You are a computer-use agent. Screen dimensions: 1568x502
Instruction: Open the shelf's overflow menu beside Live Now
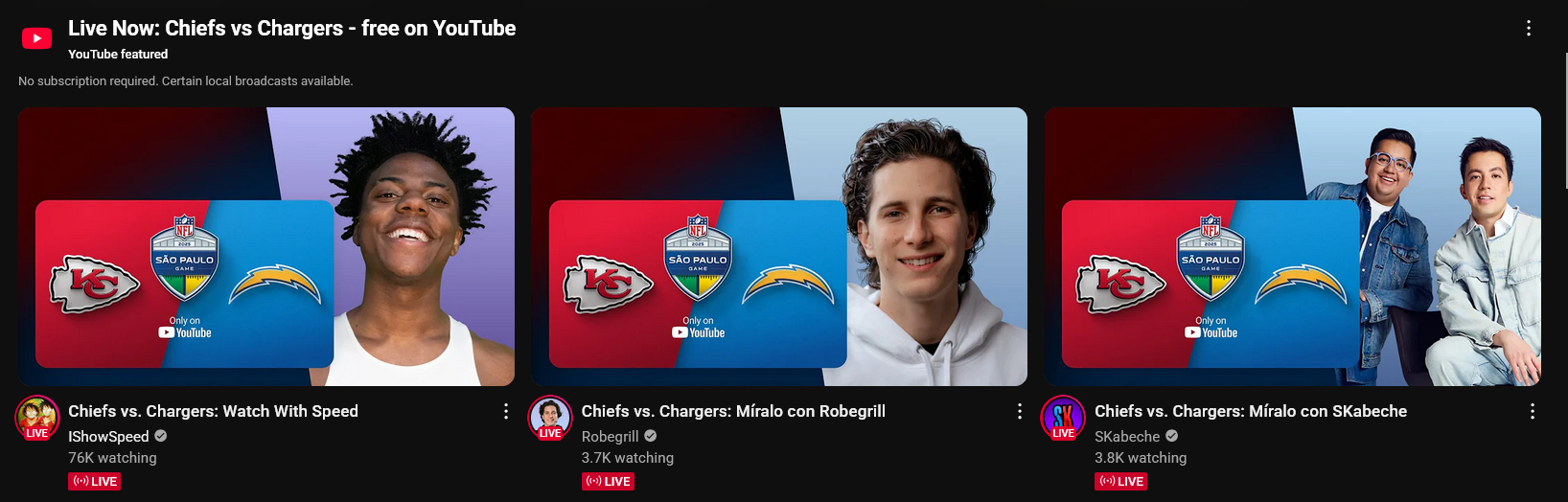(1528, 29)
